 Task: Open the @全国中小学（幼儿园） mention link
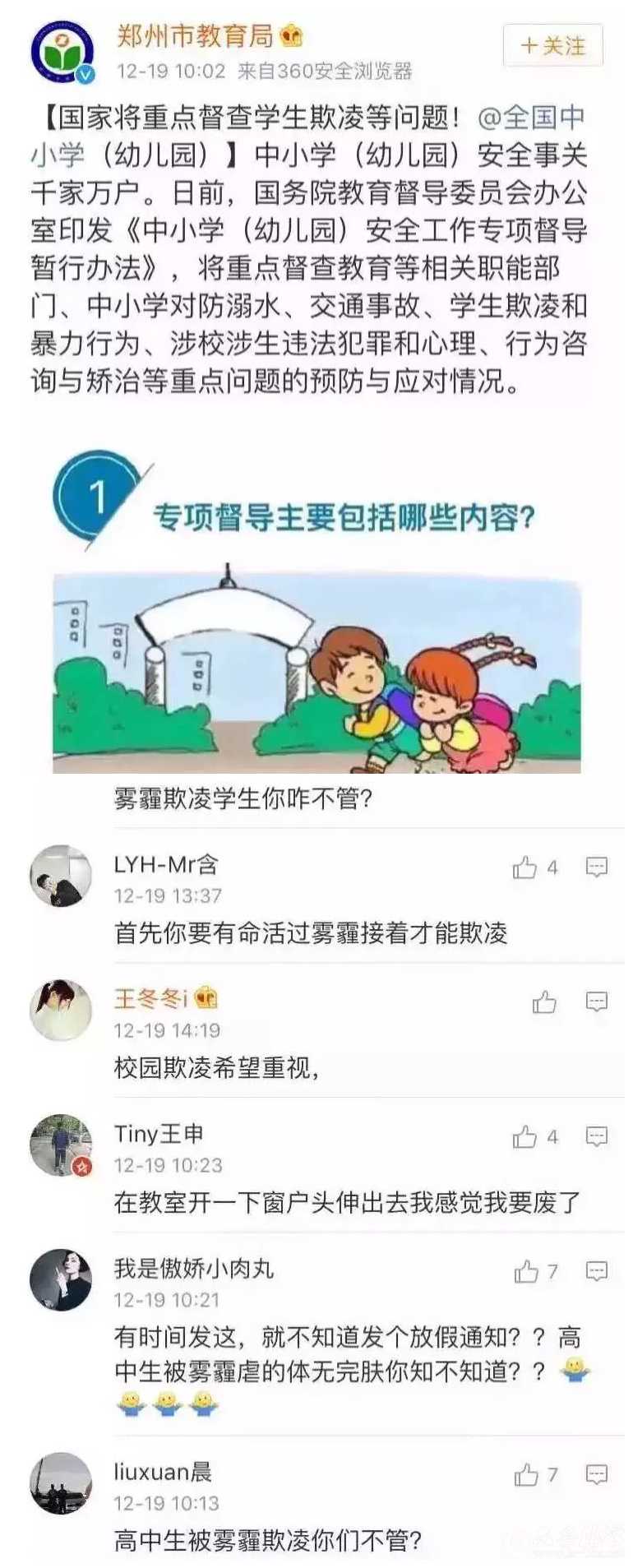pyautogui.click(x=530, y=118)
